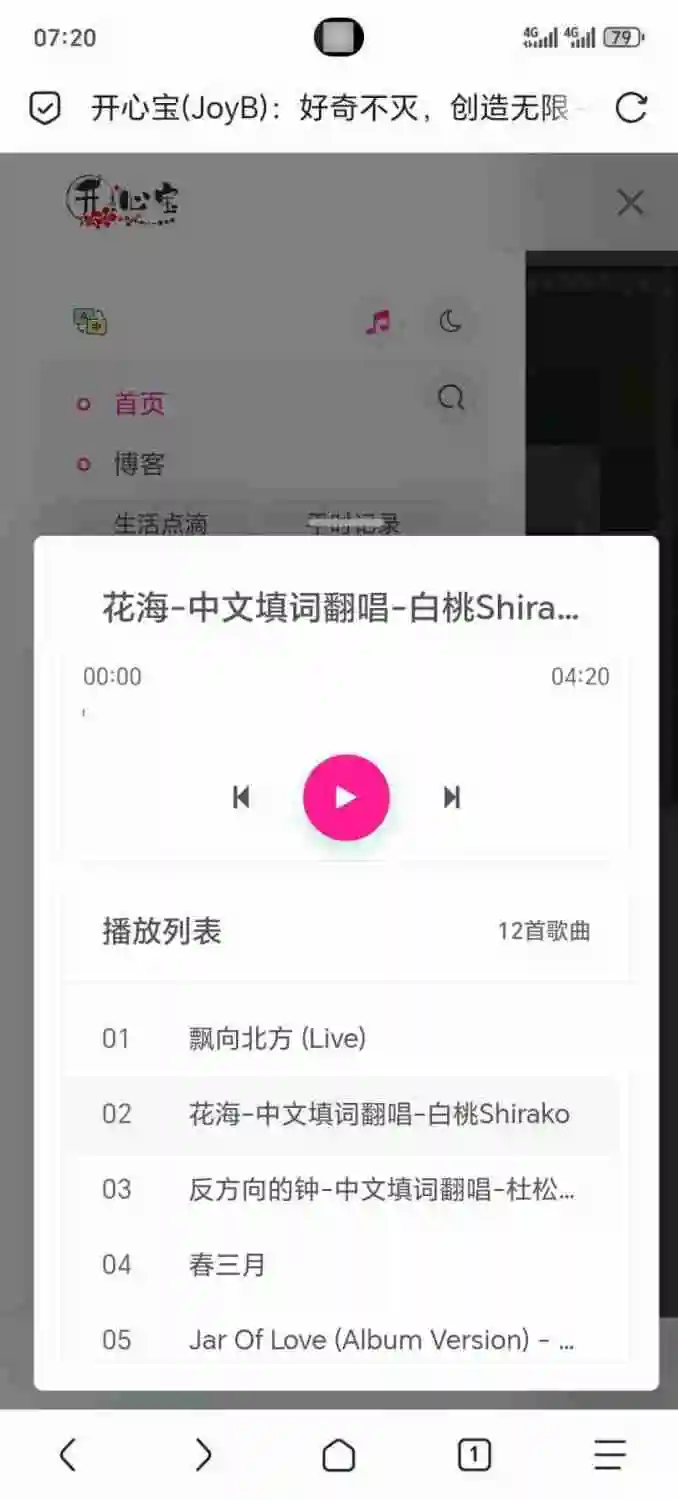This screenshot has width=678, height=1500.
Task: Reload the page in browser bar
Action: point(631,108)
